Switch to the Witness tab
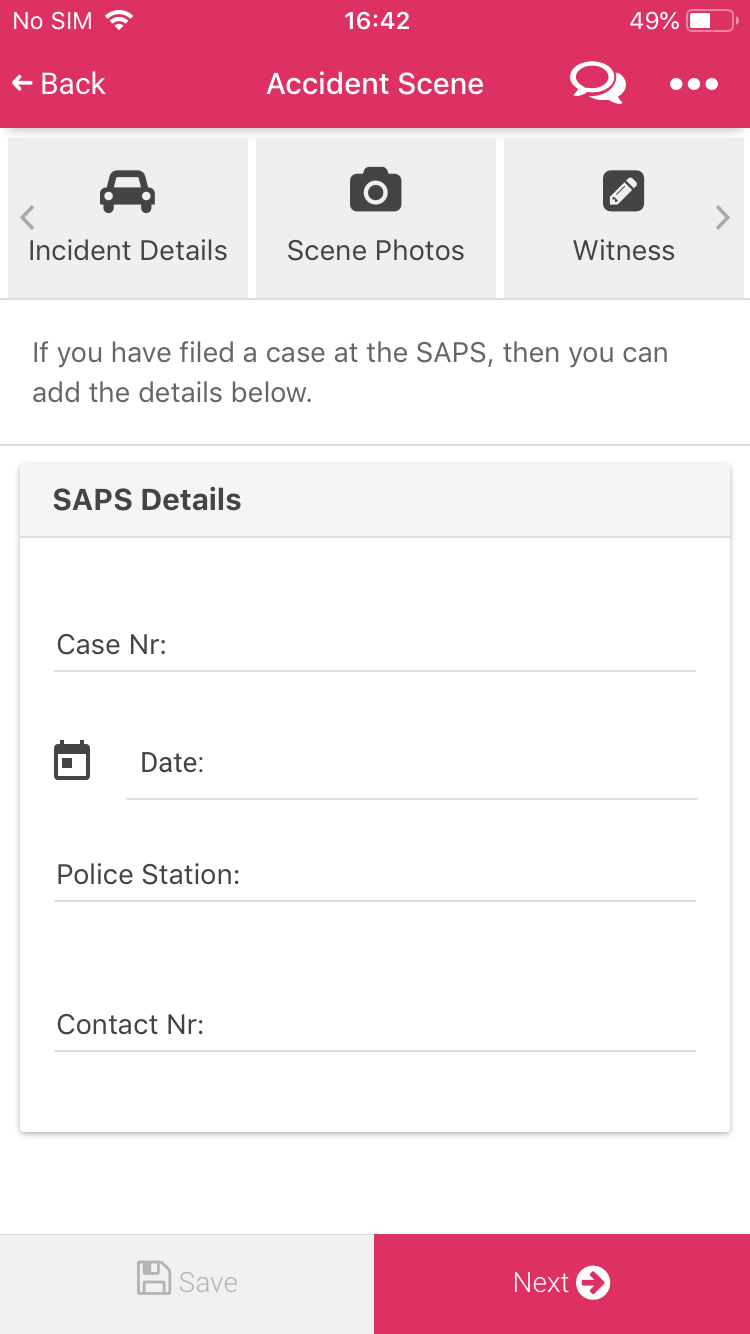Image resolution: width=750 pixels, height=1334 pixels. click(x=624, y=218)
